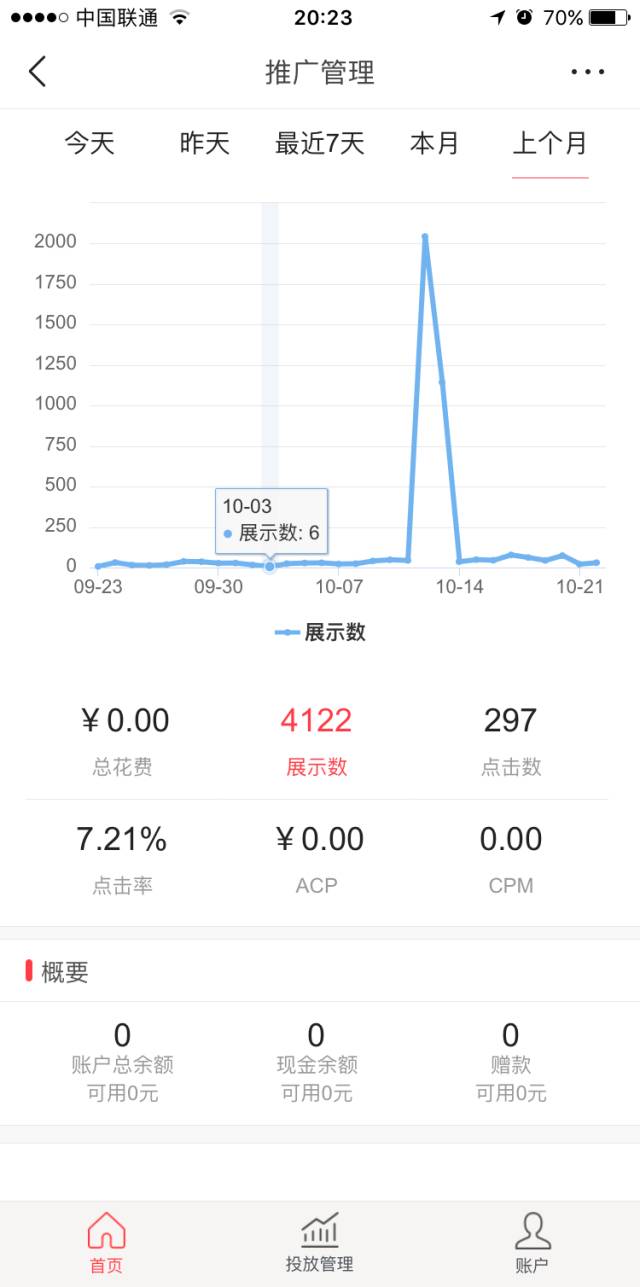Go to 投放管理 tab
The width and height of the screenshot is (640, 1287).
tap(320, 1243)
